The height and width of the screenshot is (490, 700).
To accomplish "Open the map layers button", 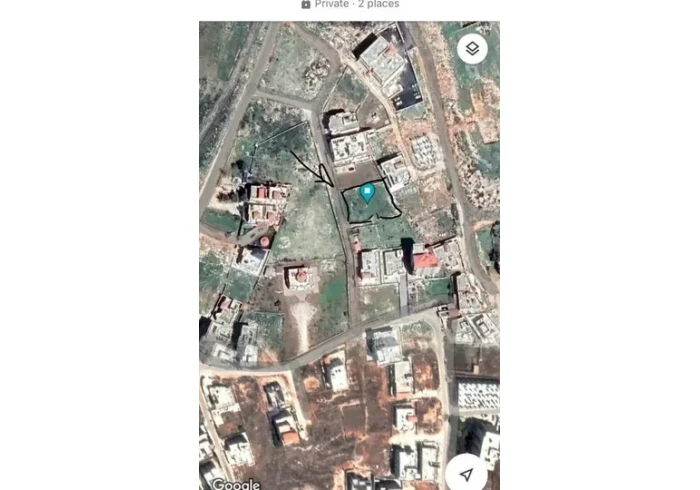I will pyautogui.click(x=472, y=48).
